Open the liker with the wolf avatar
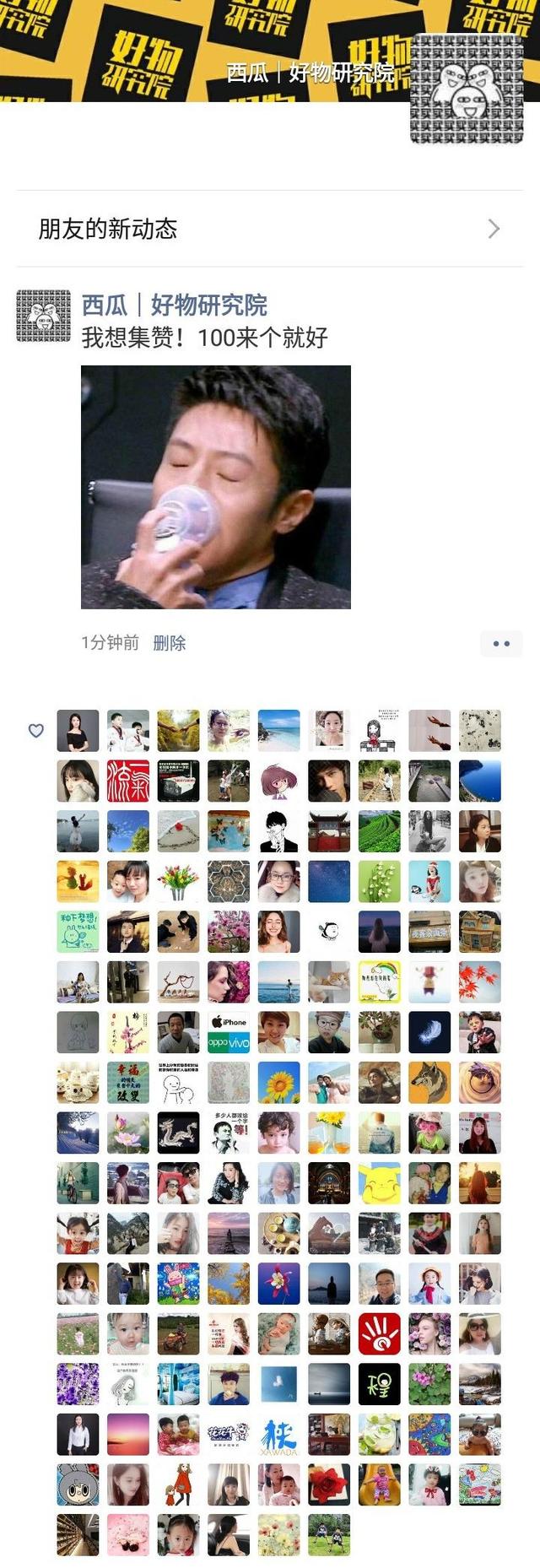Image resolution: width=540 pixels, height=1568 pixels. 429,1083
